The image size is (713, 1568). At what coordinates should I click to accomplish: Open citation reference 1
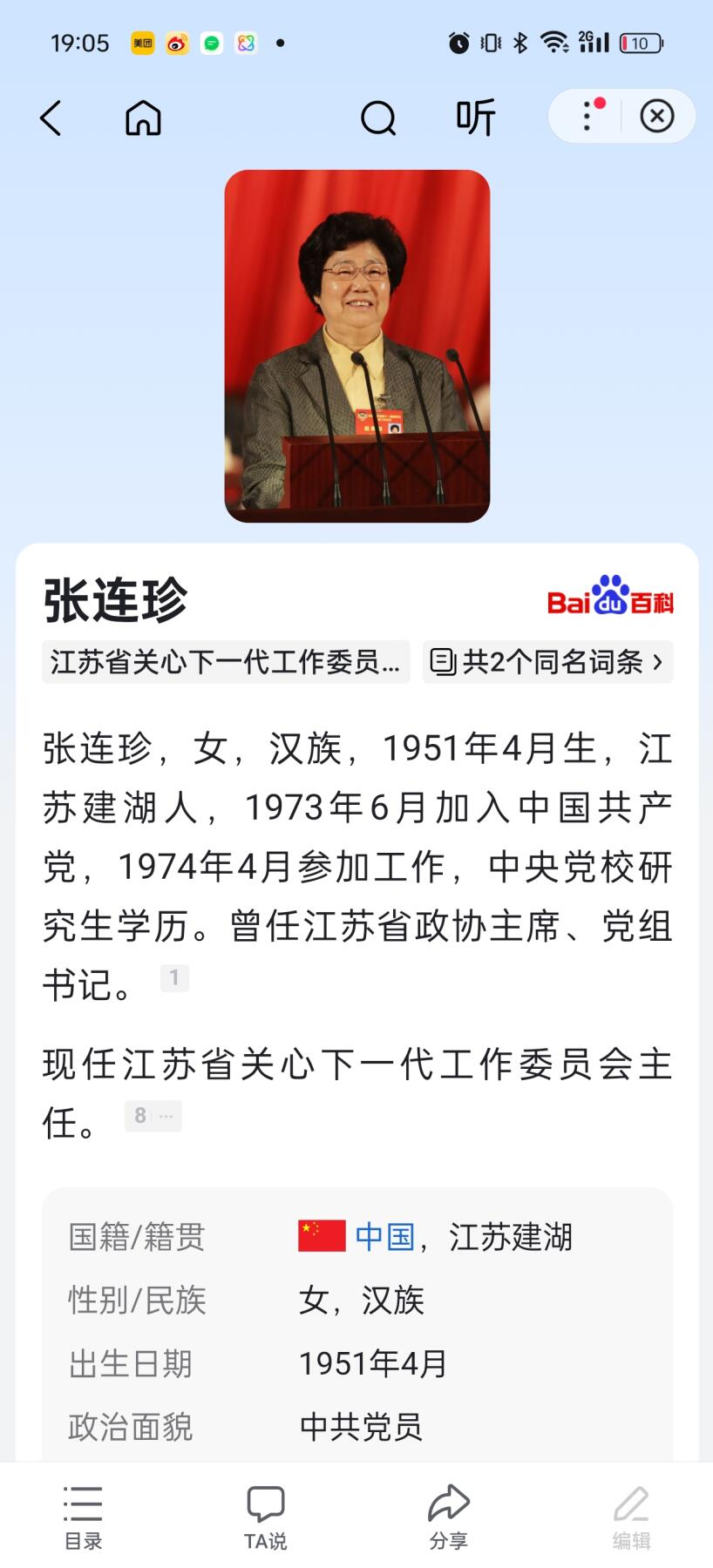pos(174,977)
